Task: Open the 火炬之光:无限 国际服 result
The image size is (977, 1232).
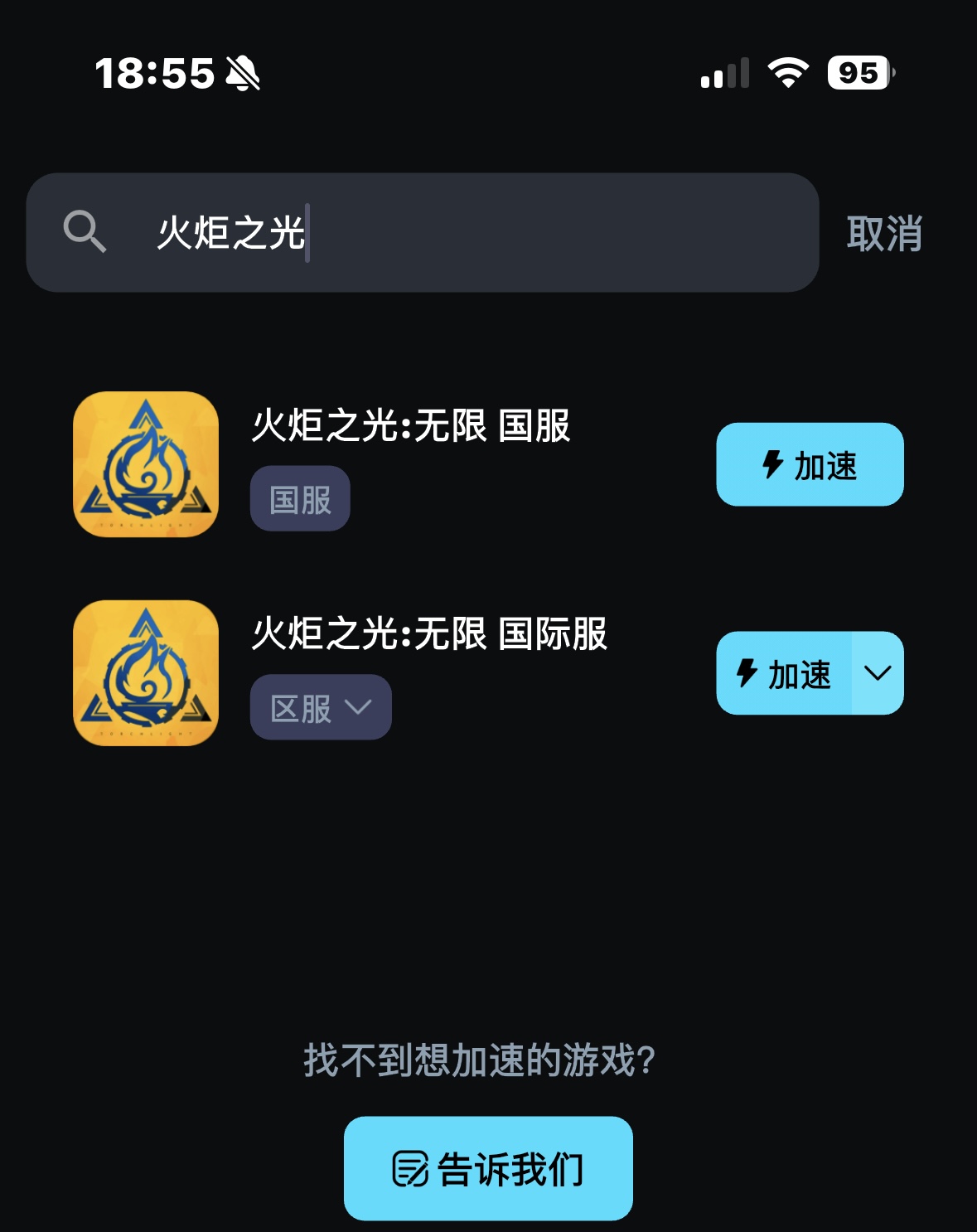Action: coord(428,635)
